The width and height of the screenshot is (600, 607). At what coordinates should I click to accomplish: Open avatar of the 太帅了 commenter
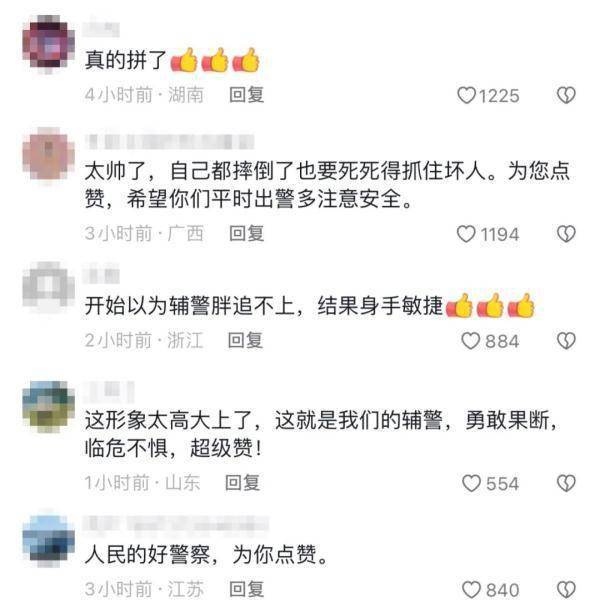point(47,155)
